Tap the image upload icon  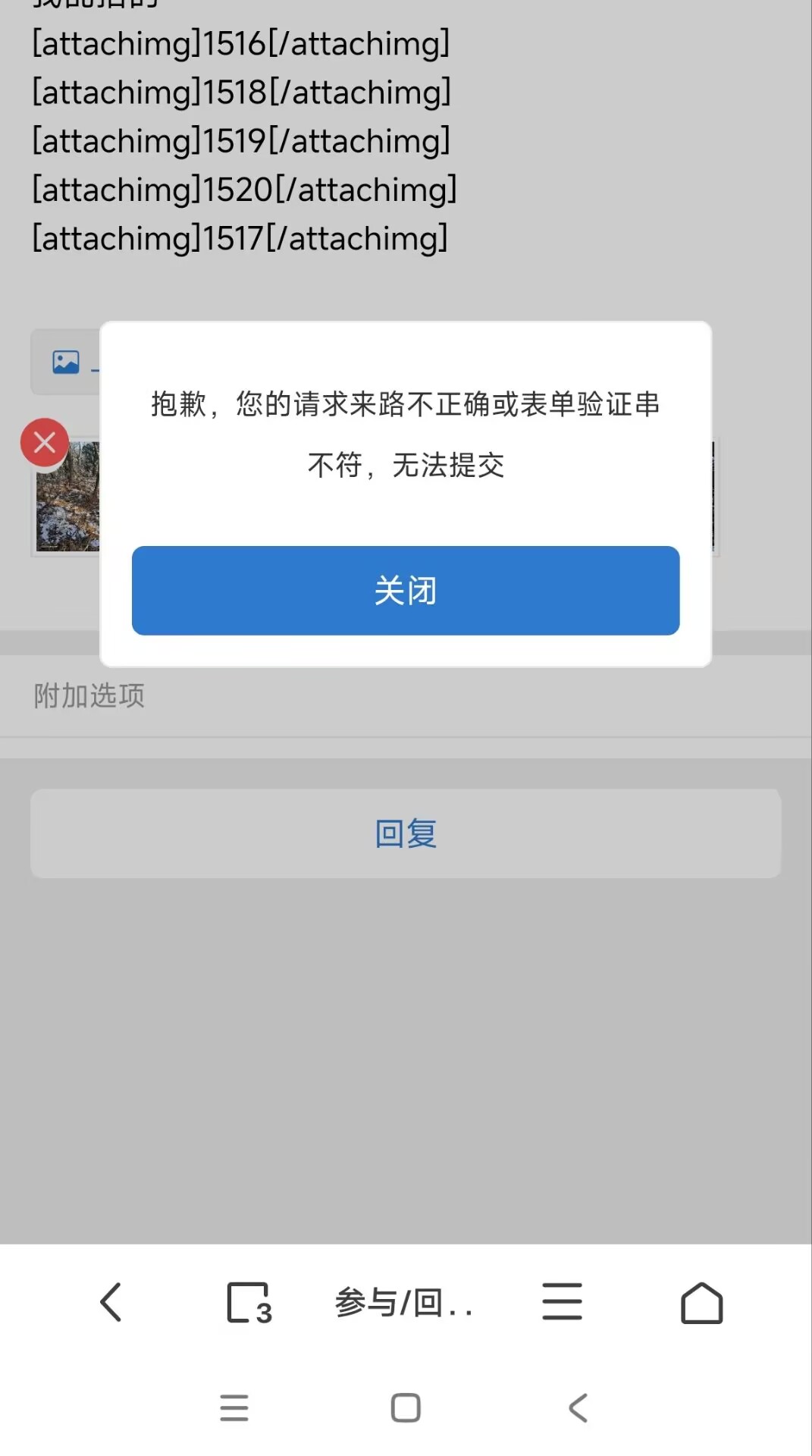pyautogui.click(x=66, y=362)
